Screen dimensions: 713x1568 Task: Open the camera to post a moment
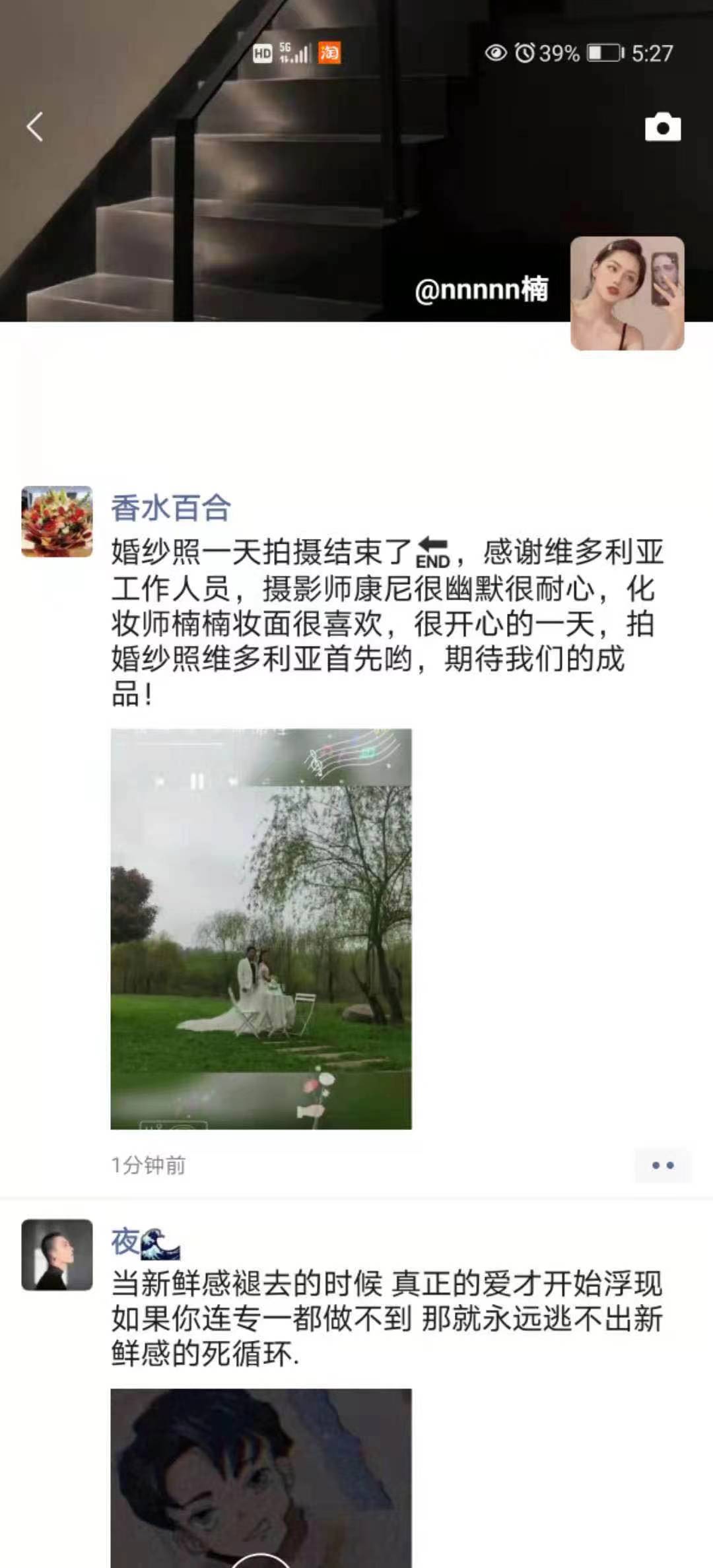(x=663, y=127)
